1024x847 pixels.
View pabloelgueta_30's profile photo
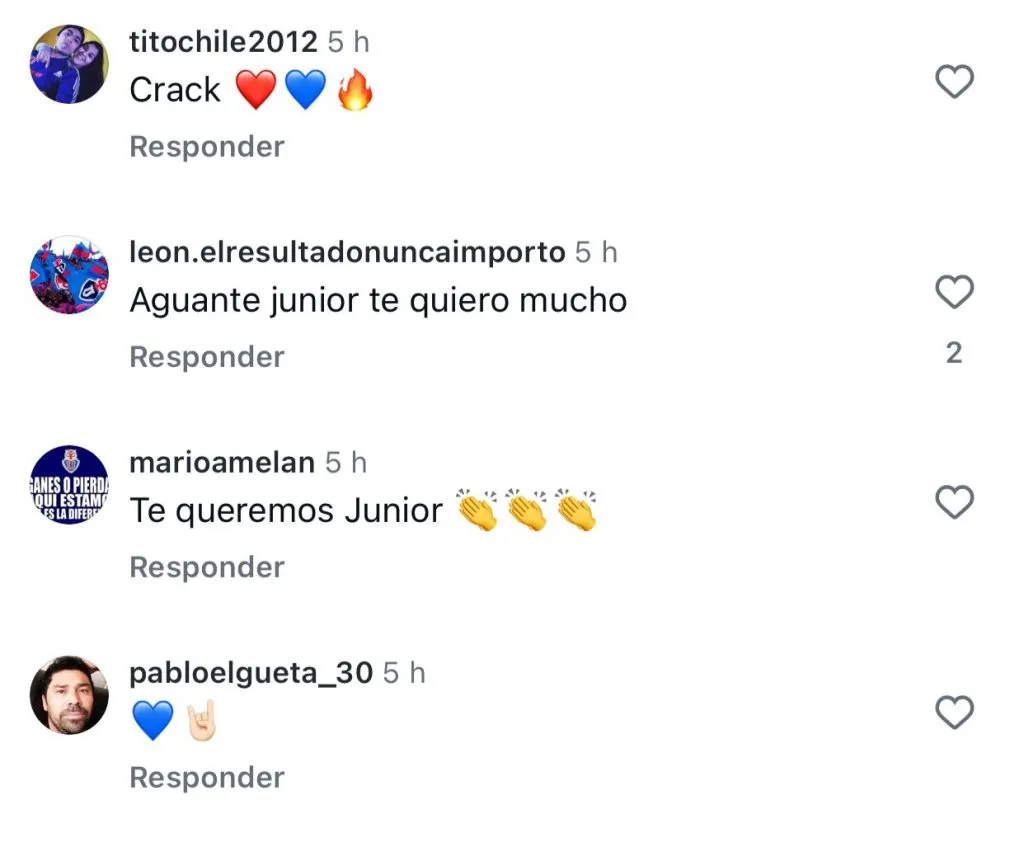[x=69, y=695]
